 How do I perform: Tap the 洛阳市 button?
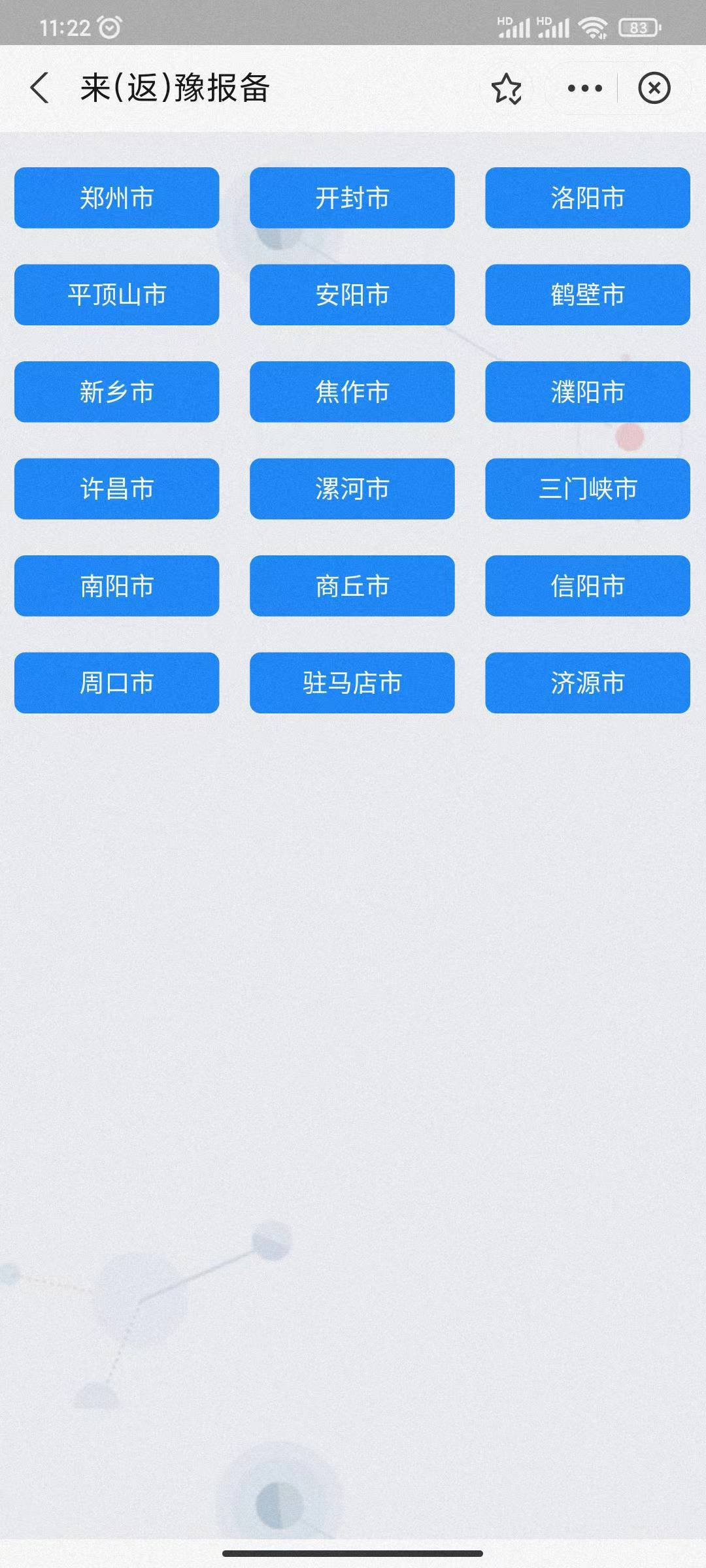coord(587,198)
